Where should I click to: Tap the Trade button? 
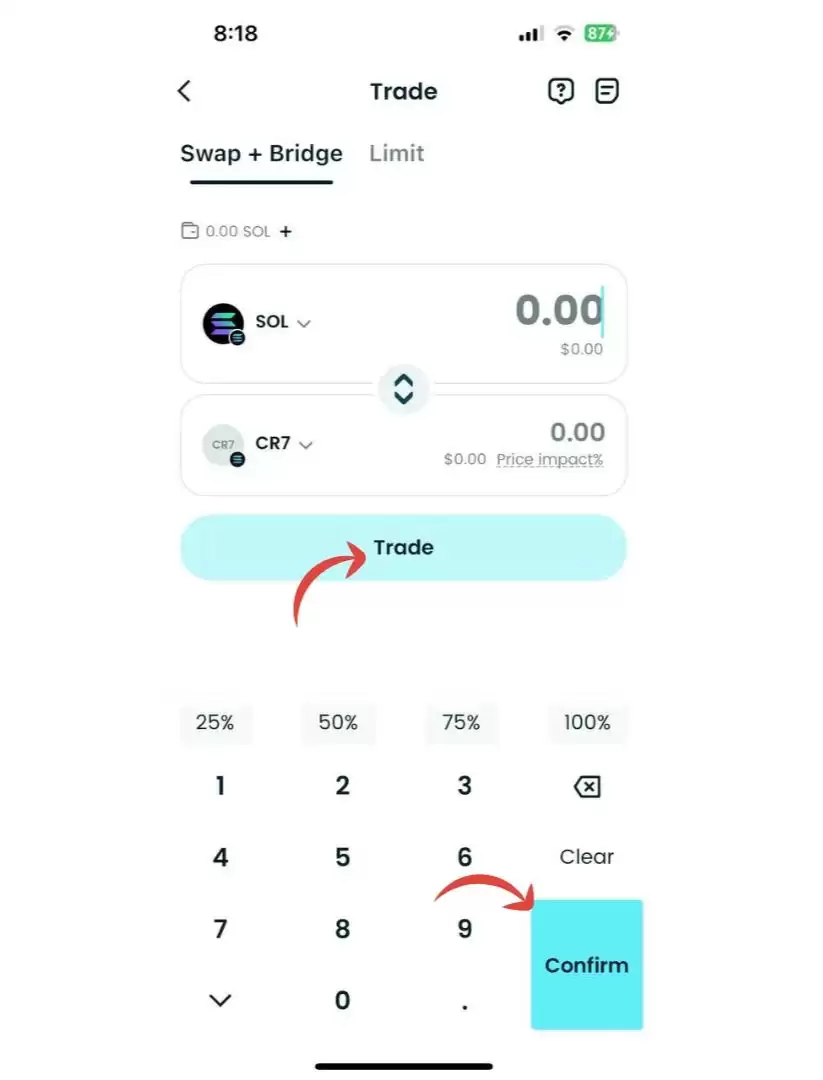tap(403, 548)
